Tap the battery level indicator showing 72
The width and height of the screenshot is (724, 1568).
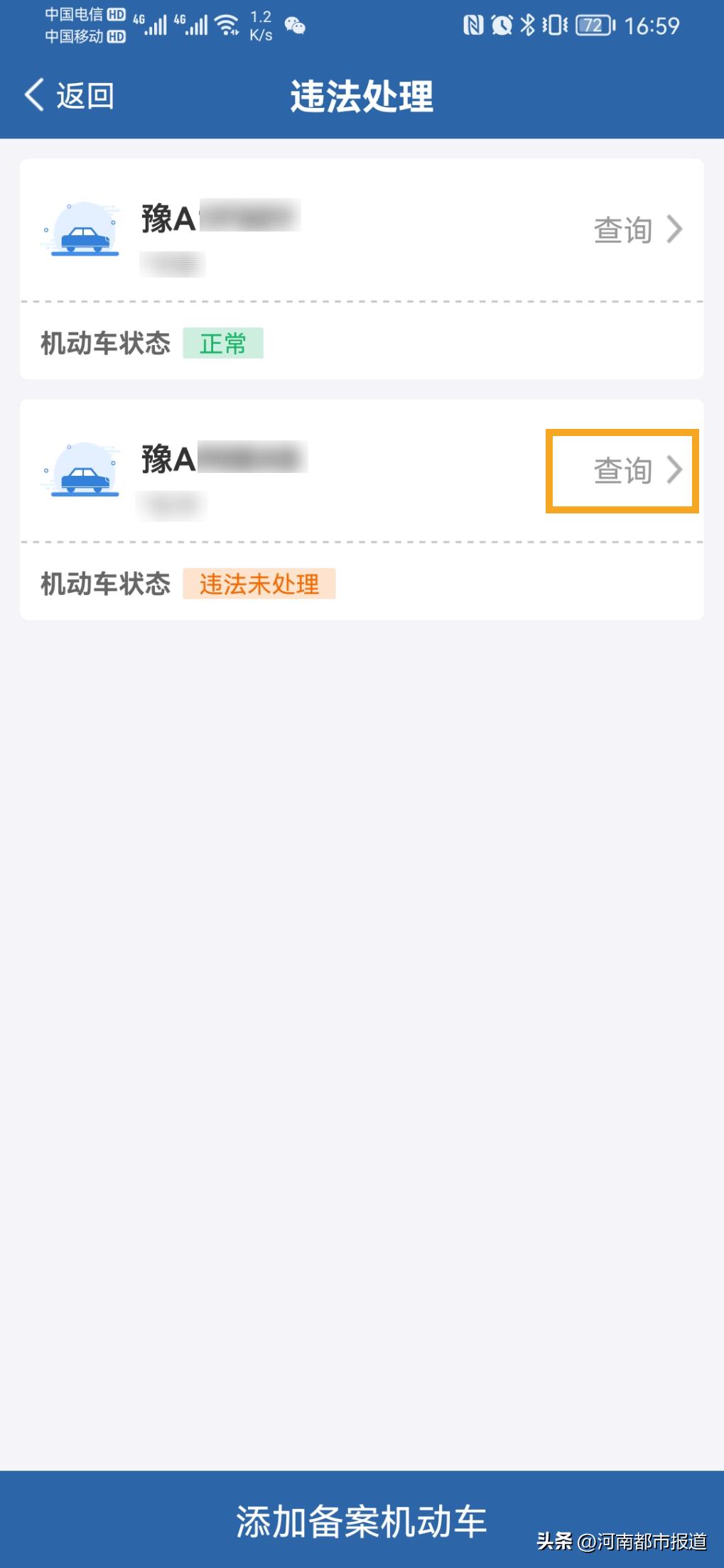pos(594,24)
